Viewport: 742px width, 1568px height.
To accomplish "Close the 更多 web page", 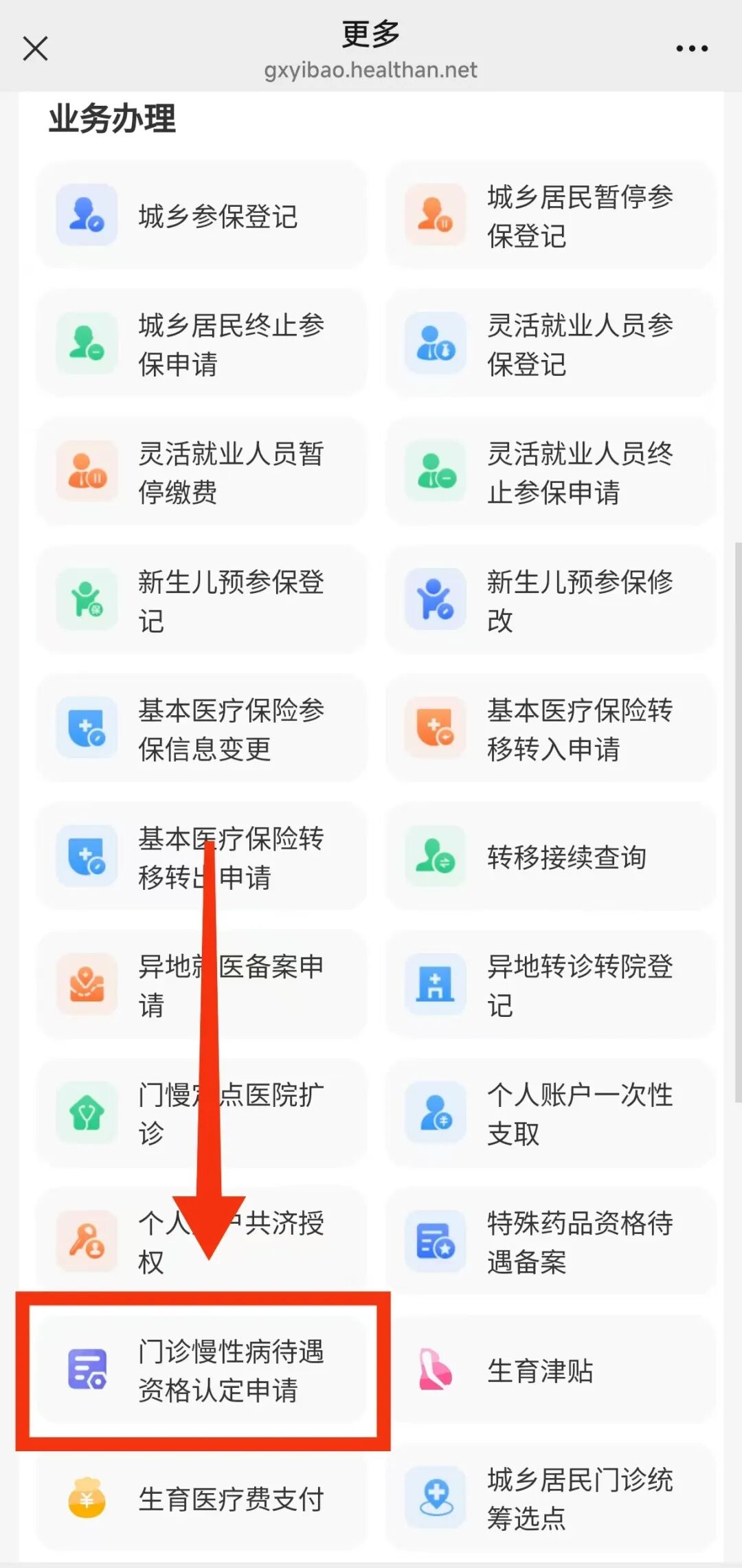I will [x=35, y=49].
